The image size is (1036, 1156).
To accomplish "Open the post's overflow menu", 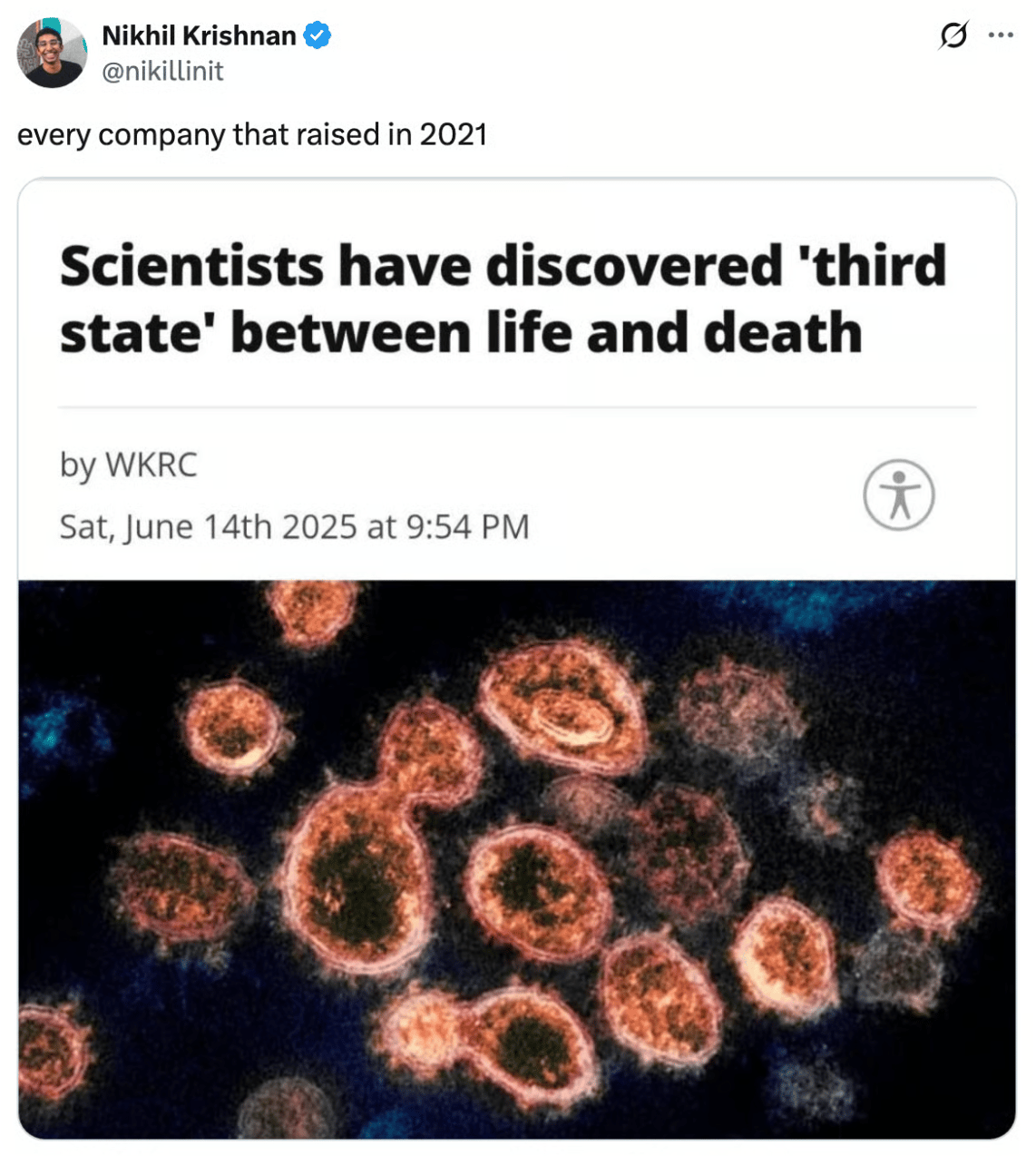I will (1001, 35).
